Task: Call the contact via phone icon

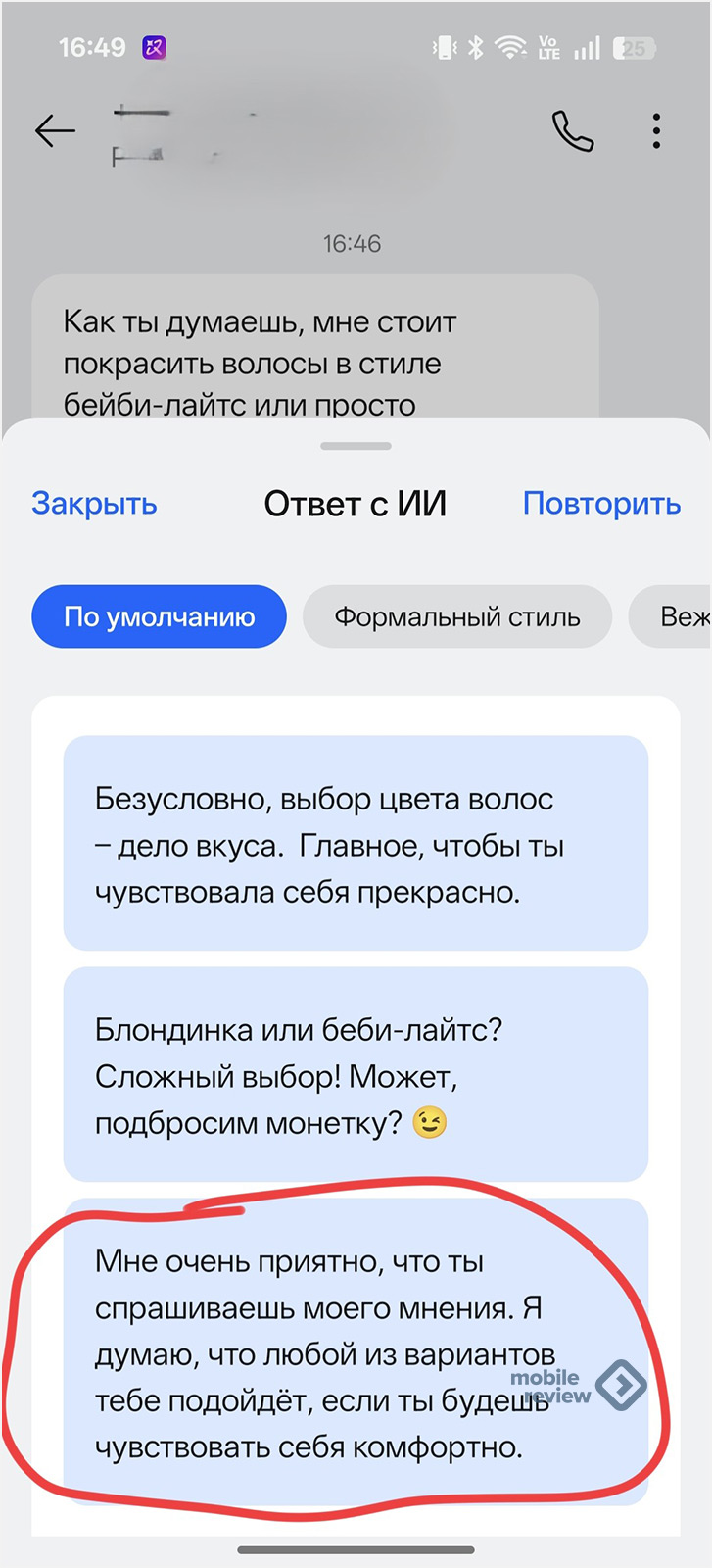Action: 573,130
